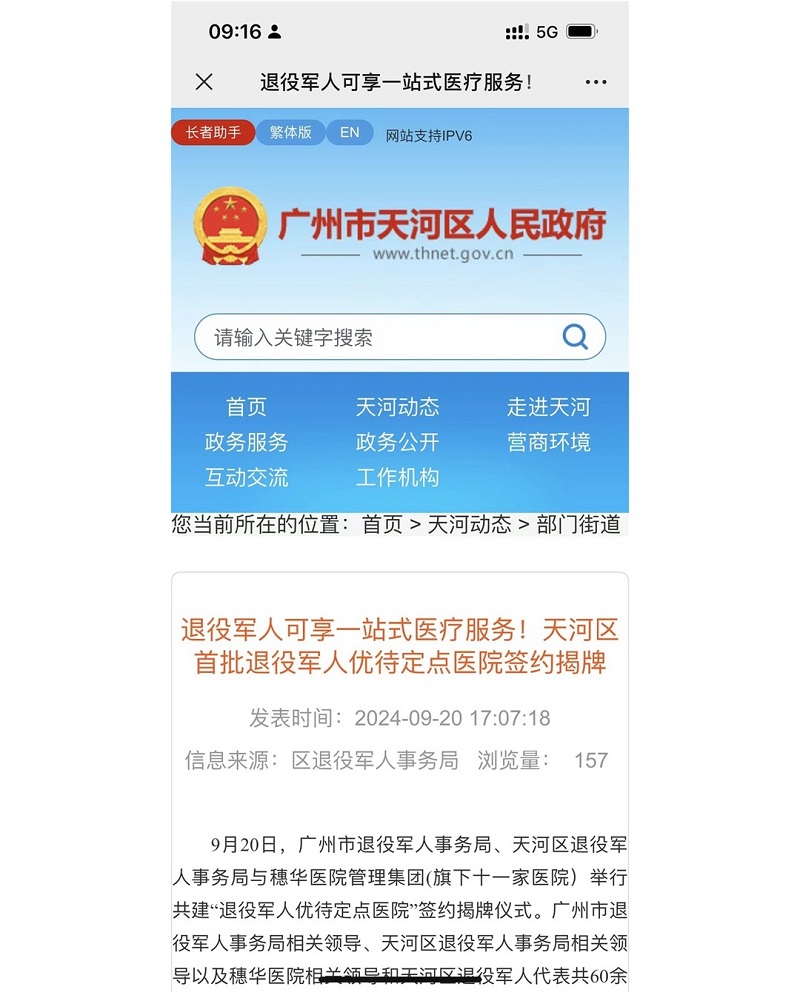Open 走进天河 section
The width and height of the screenshot is (800, 998).
[x=548, y=407]
